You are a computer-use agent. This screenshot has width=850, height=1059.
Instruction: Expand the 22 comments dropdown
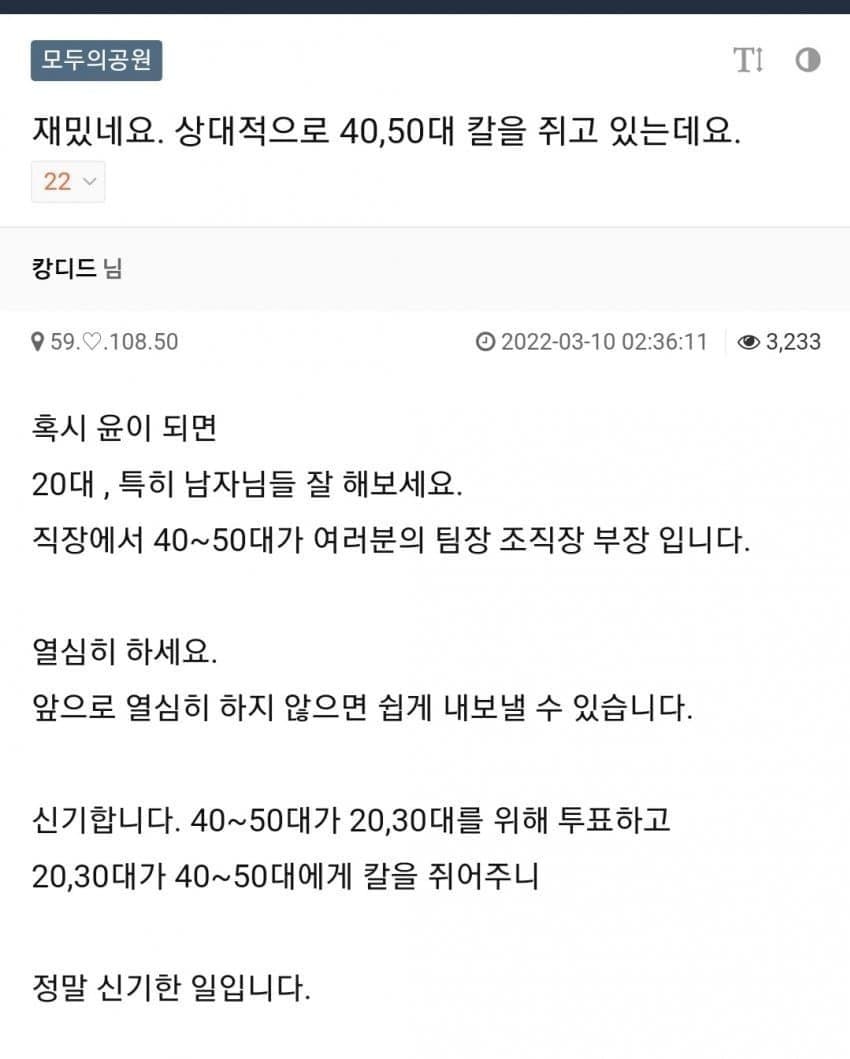click(x=68, y=181)
